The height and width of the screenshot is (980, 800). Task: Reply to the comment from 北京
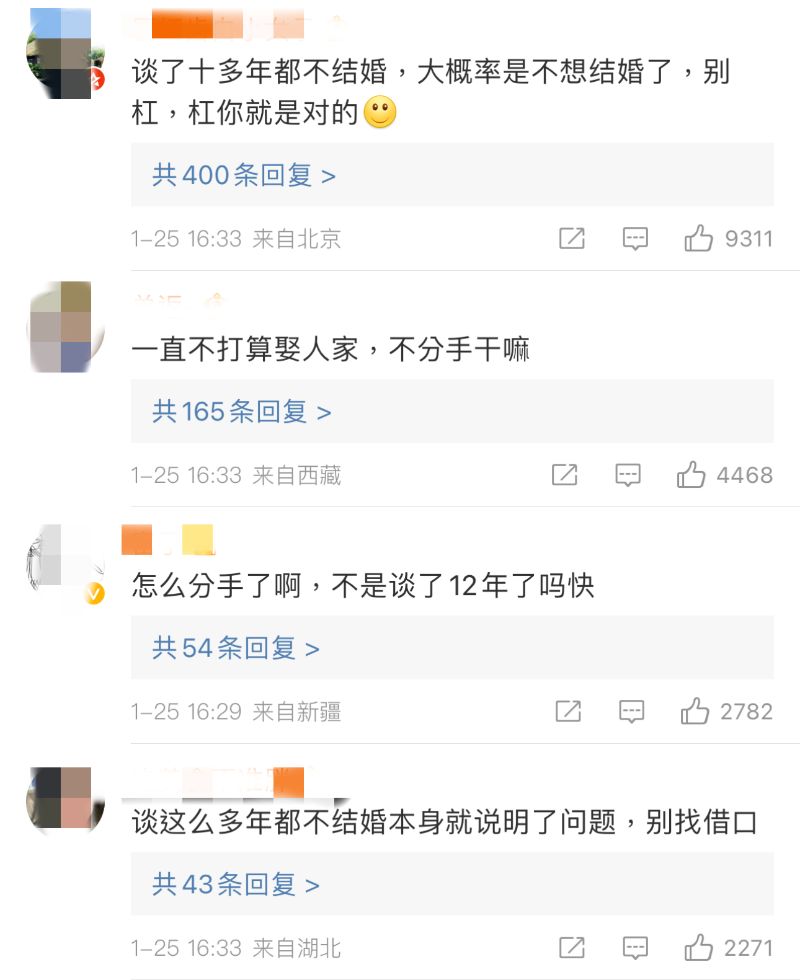[x=635, y=238]
